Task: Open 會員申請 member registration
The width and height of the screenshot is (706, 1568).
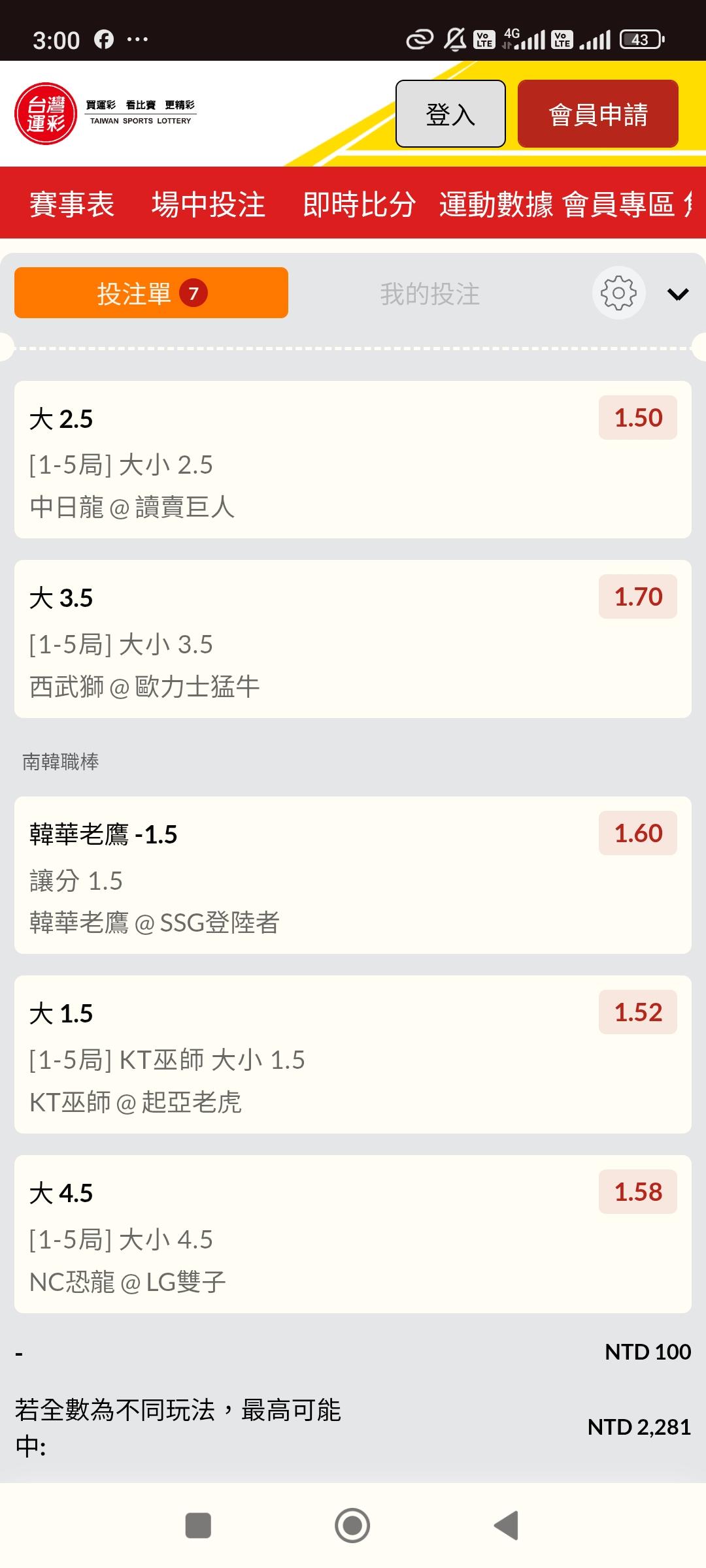Action: (597, 114)
